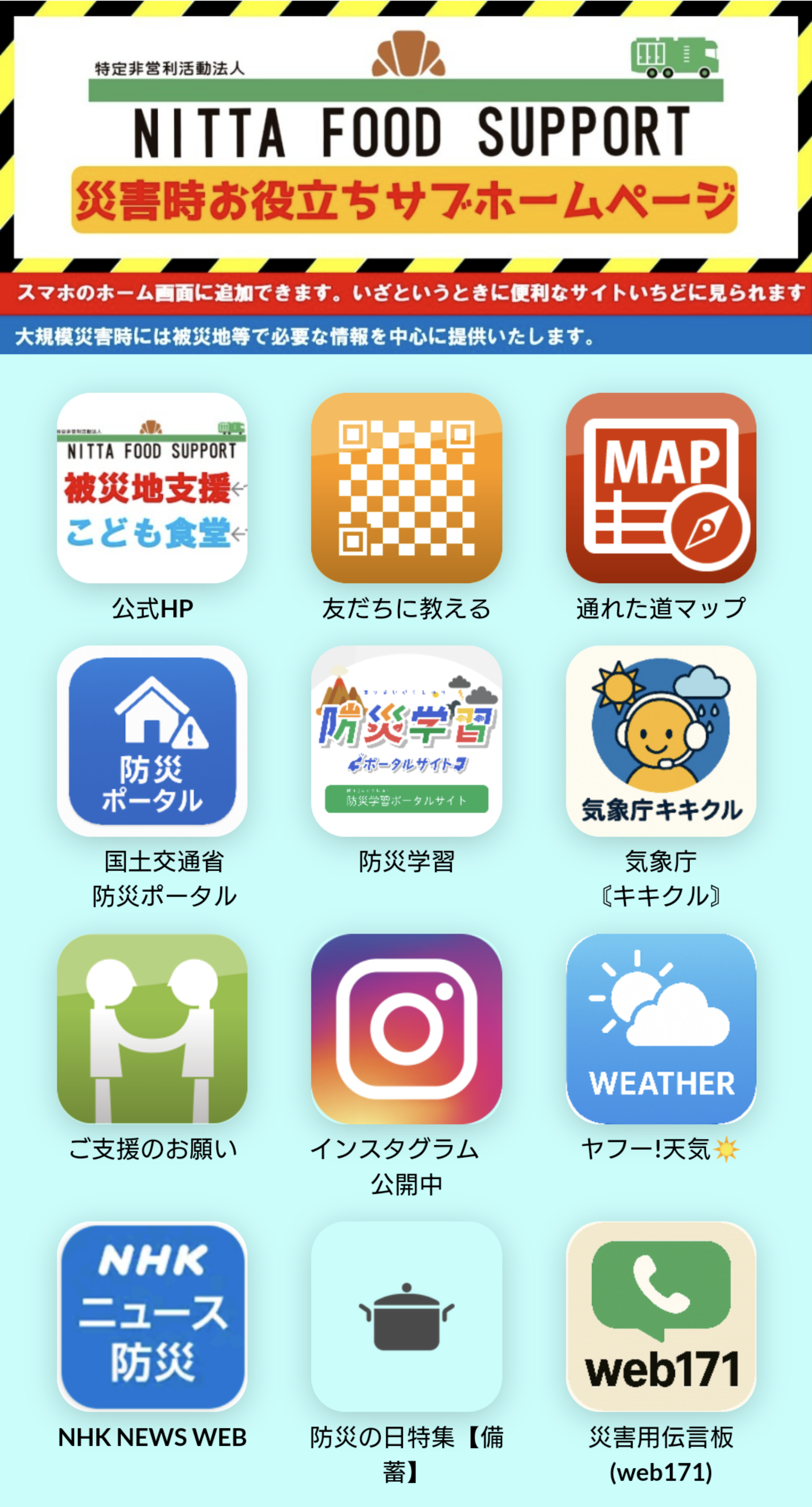View 防災の日特集【備蓄】 pot icon
Viewport: 812px width, 1507px height.
tap(406, 1316)
